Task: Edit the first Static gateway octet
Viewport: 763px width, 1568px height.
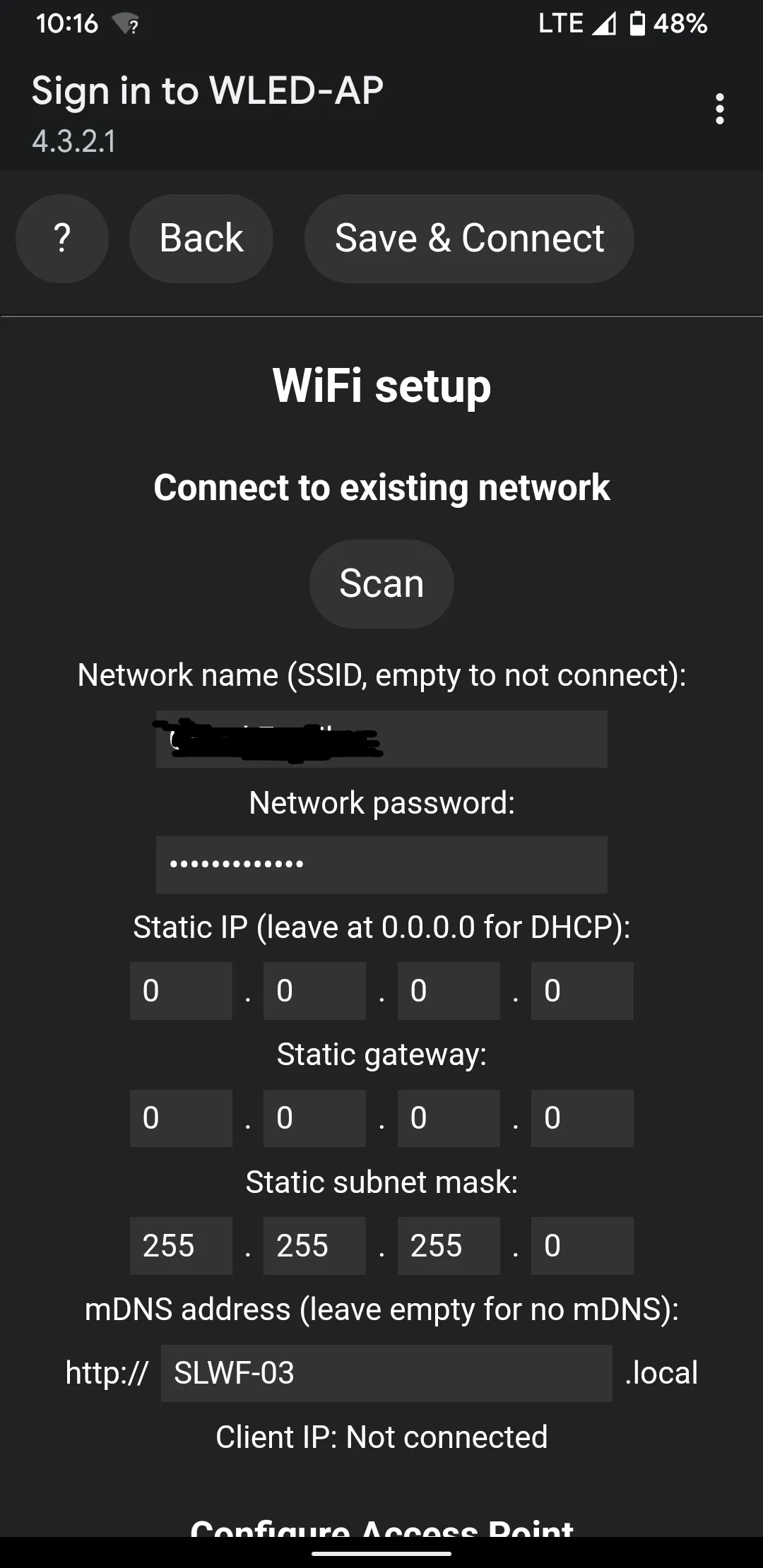Action: (x=181, y=1118)
